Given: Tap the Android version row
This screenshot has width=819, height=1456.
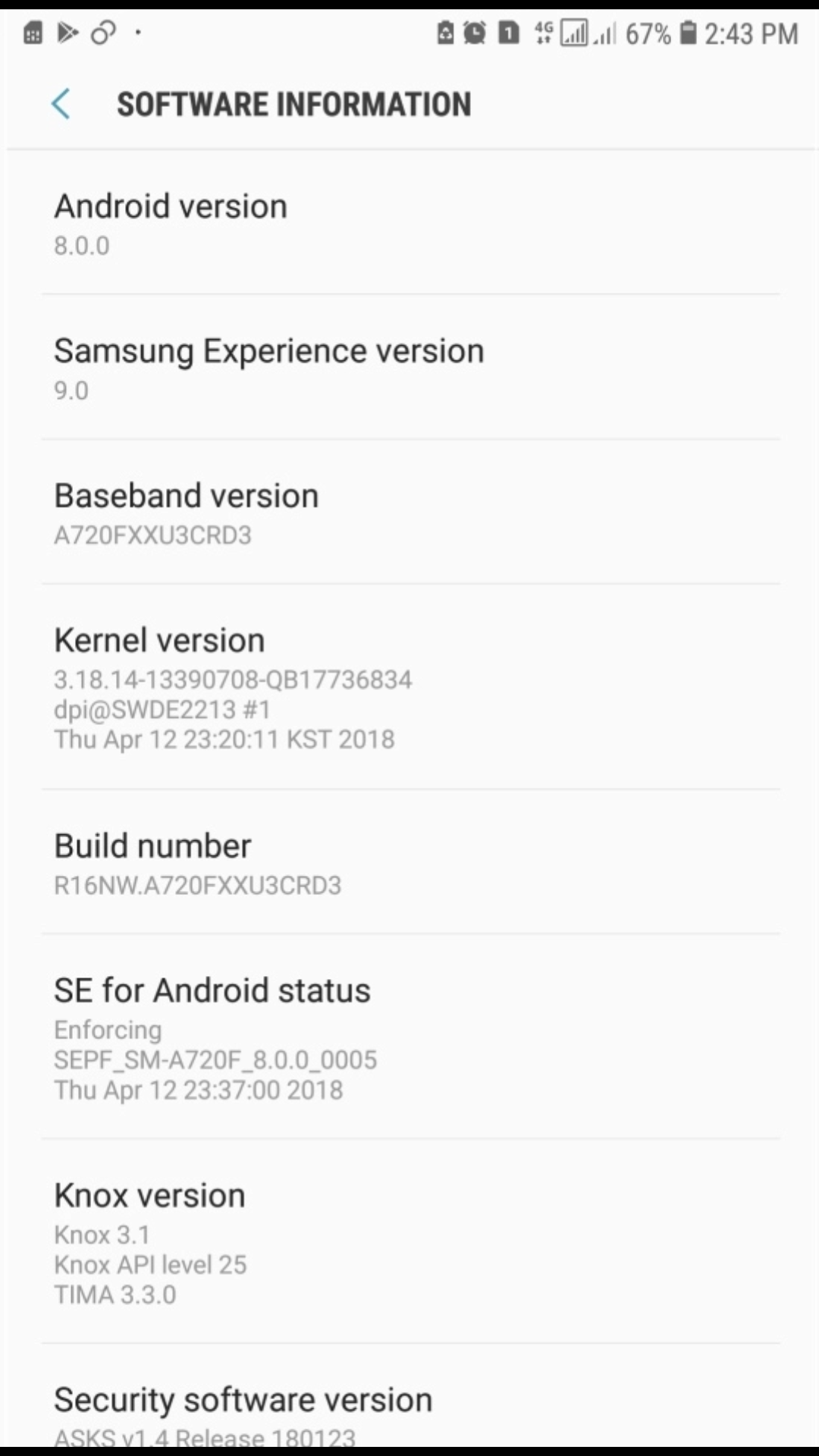Looking at the screenshot, I should click(409, 222).
